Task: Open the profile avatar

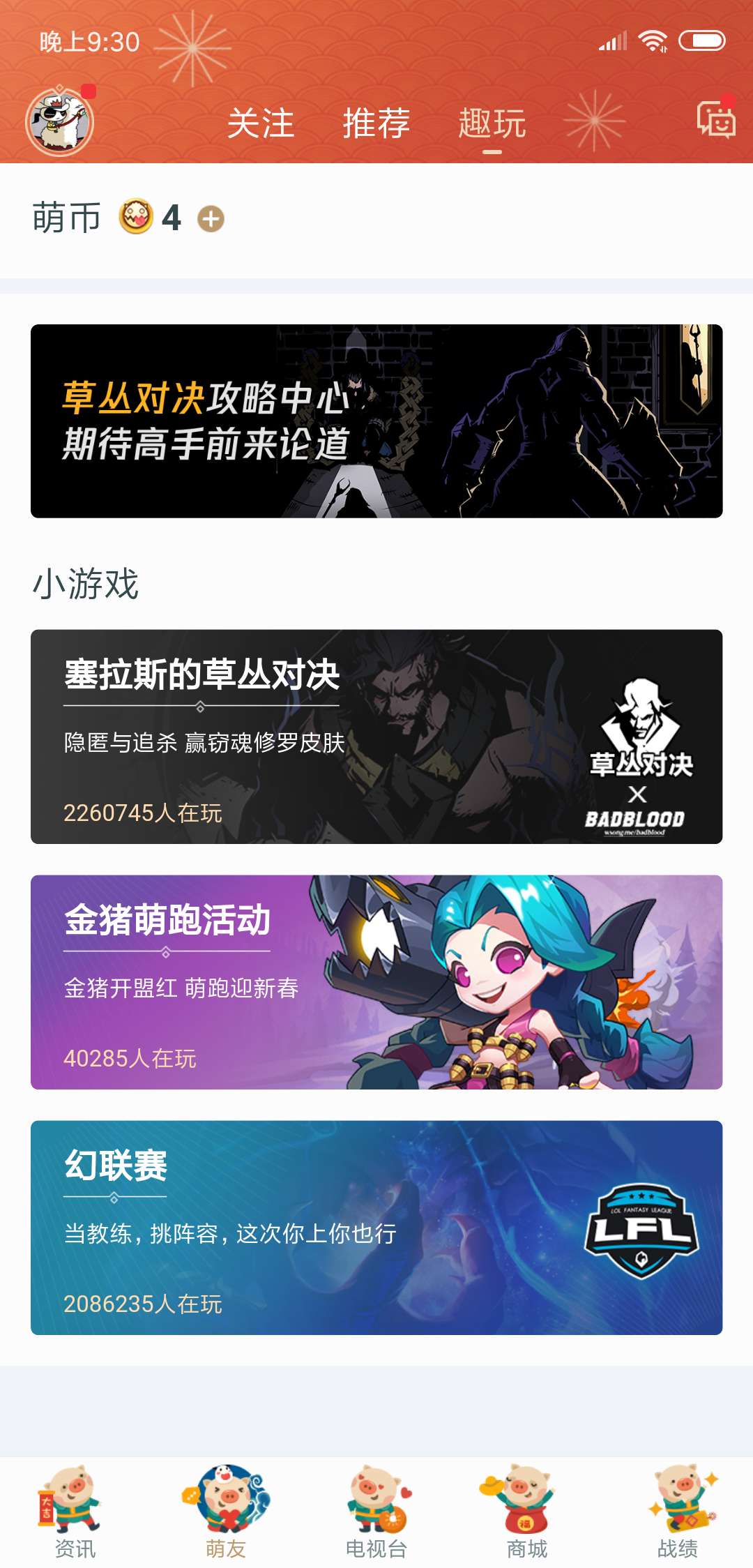Action: (59, 123)
